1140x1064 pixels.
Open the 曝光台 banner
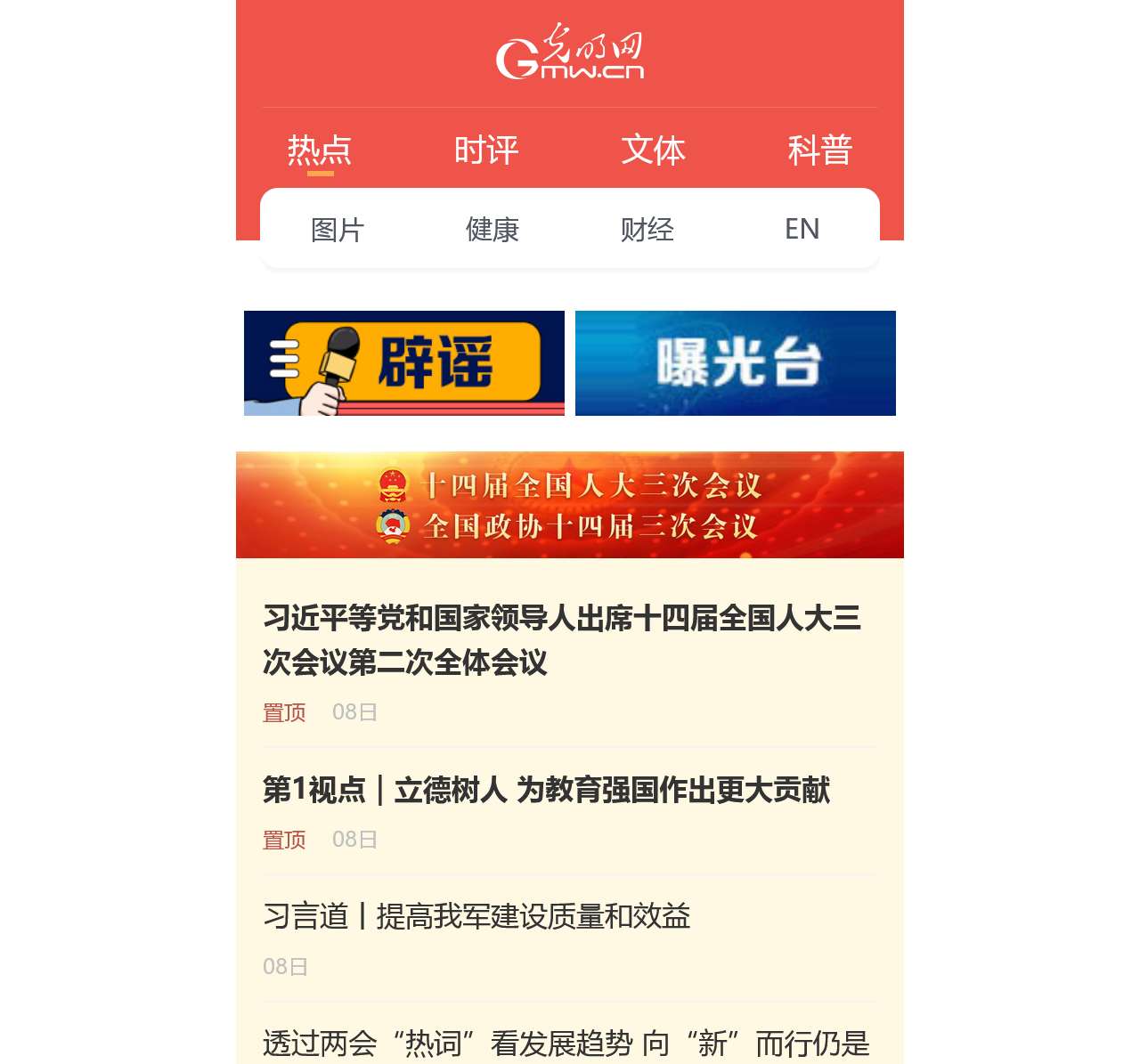coord(736,363)
